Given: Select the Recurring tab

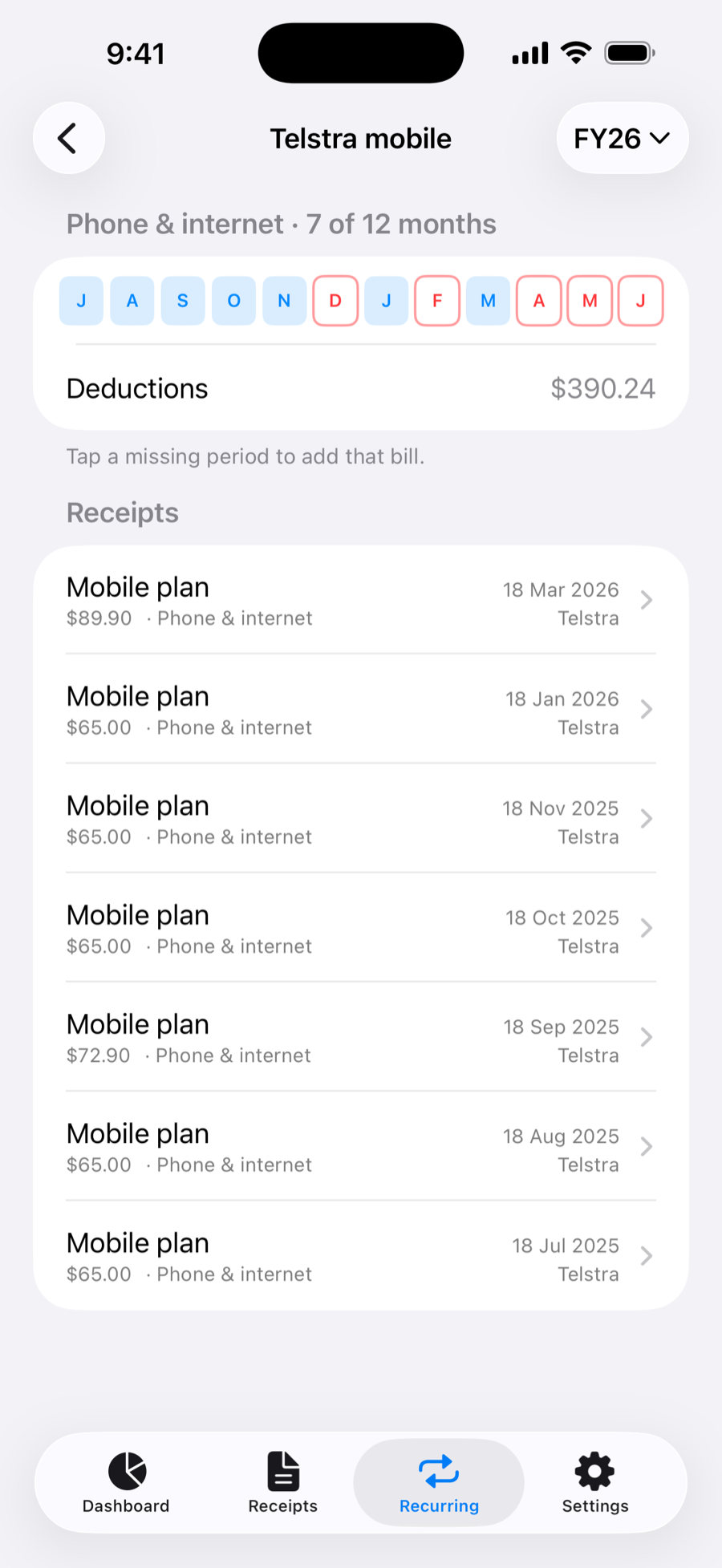Looking at the screenshot, I should point(439,1482).
